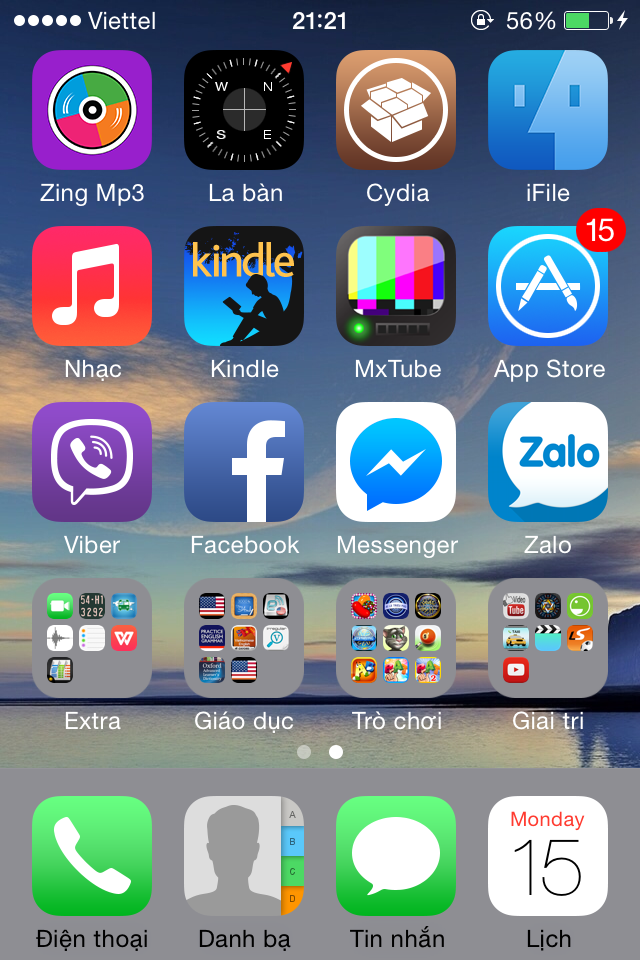This screenshot has height=960, width=640.
Task: Launch Tin nhắn messages
Action: tap(396, 856)
